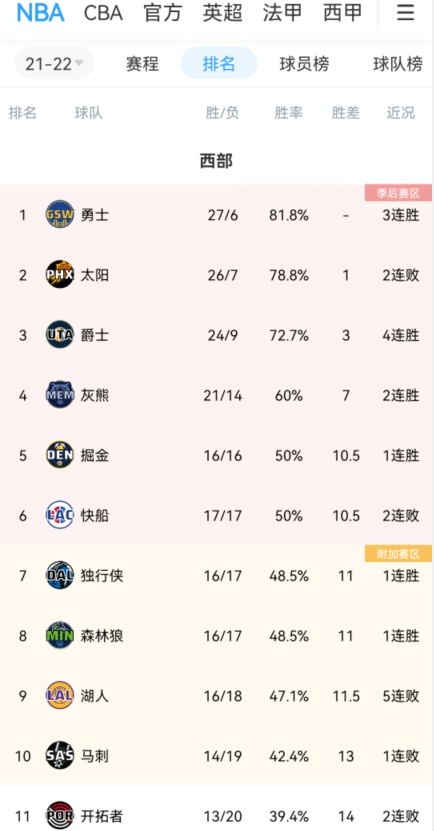434x831 pixels.
Task: Switch to the 赛程 schedule tab
Action: pos(142,64)
